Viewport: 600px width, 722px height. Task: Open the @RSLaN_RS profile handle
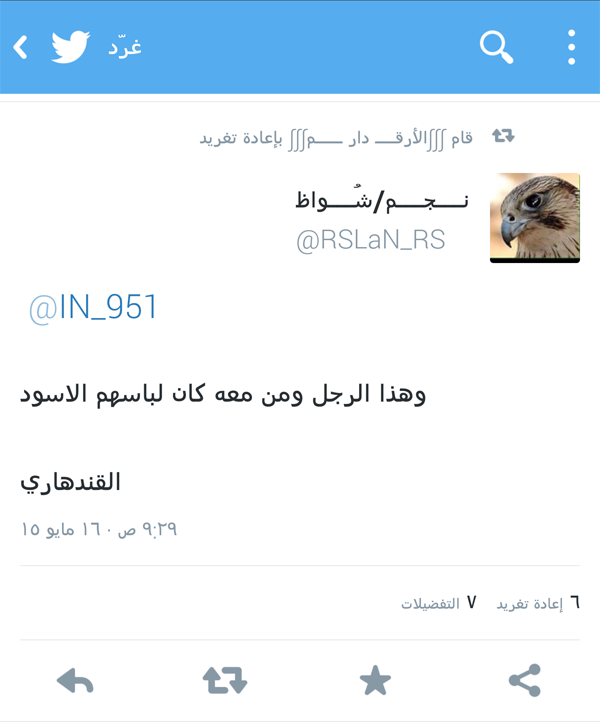pos(370,241)
